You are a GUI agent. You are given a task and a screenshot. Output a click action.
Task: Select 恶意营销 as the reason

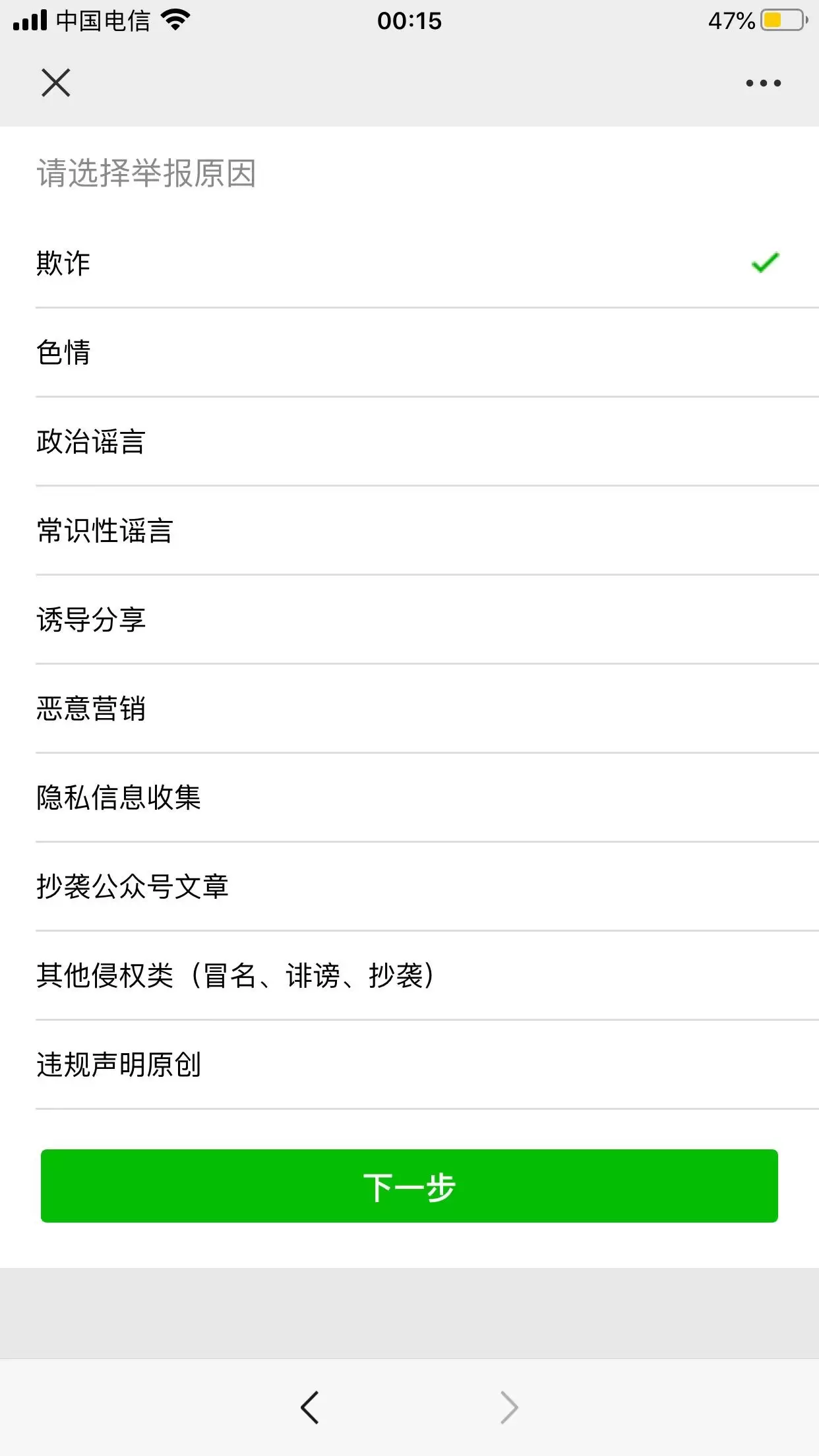click(409, 708)
